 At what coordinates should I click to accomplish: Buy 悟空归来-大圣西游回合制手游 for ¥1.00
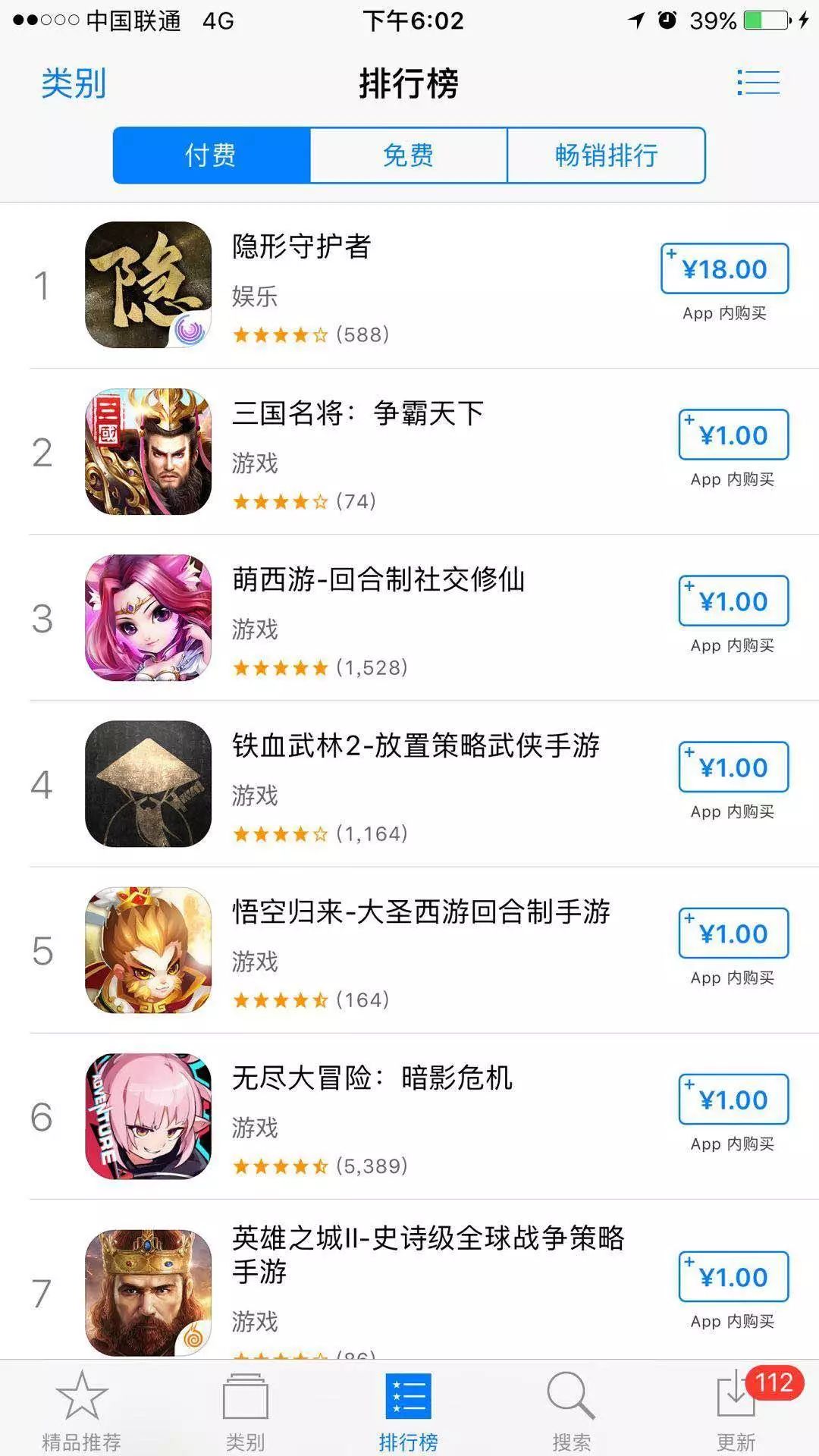(x=733, y=933)
